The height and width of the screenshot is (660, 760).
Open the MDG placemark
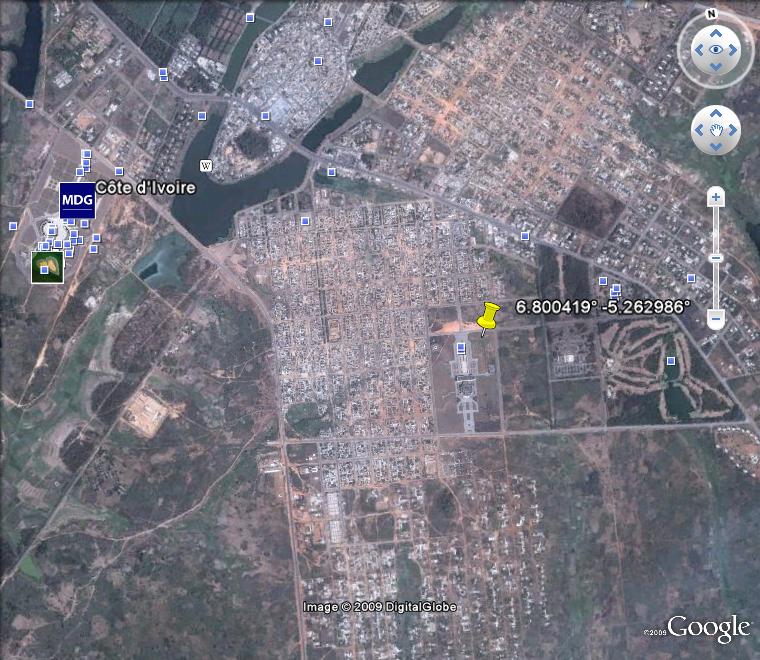click(77, 200)
